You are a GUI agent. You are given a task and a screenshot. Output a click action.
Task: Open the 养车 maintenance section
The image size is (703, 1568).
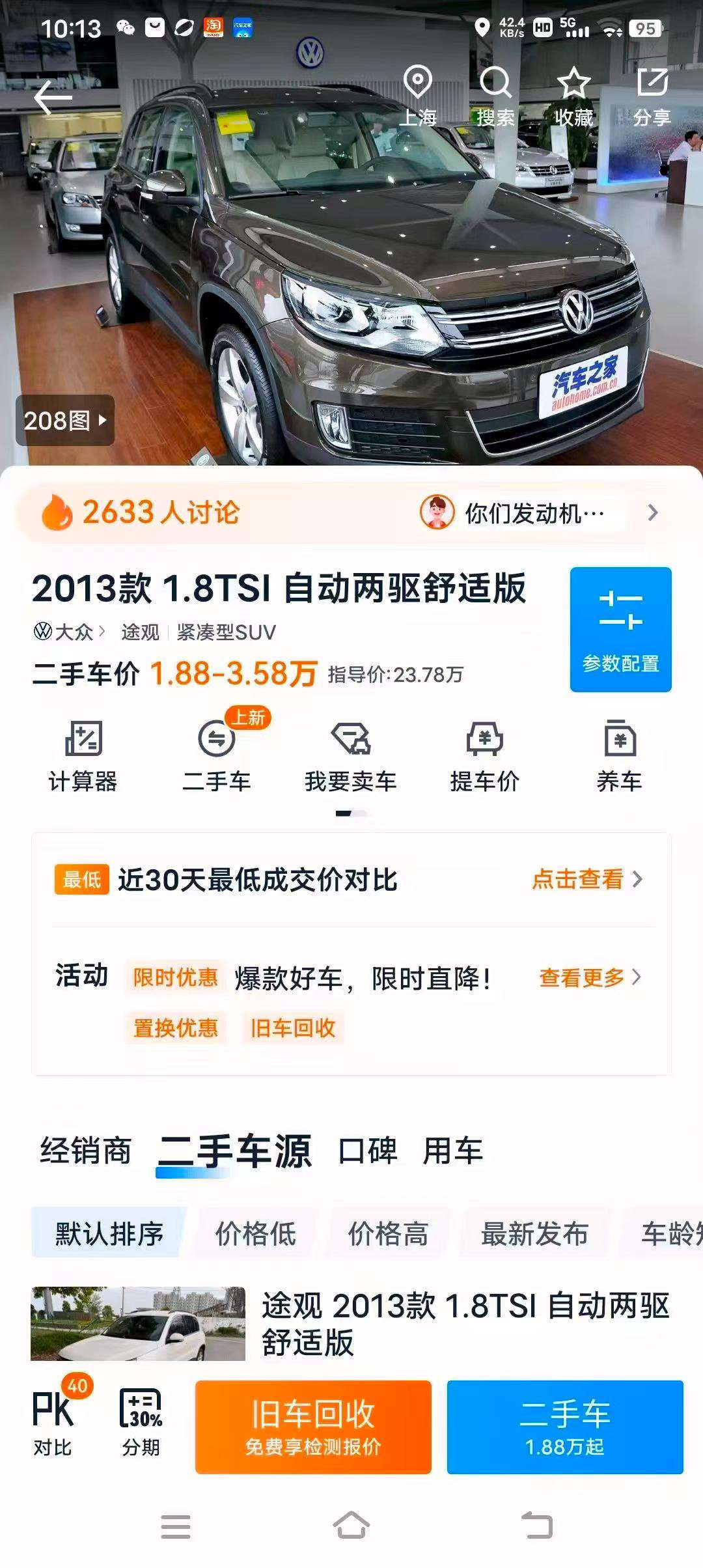tap(620, 756)
